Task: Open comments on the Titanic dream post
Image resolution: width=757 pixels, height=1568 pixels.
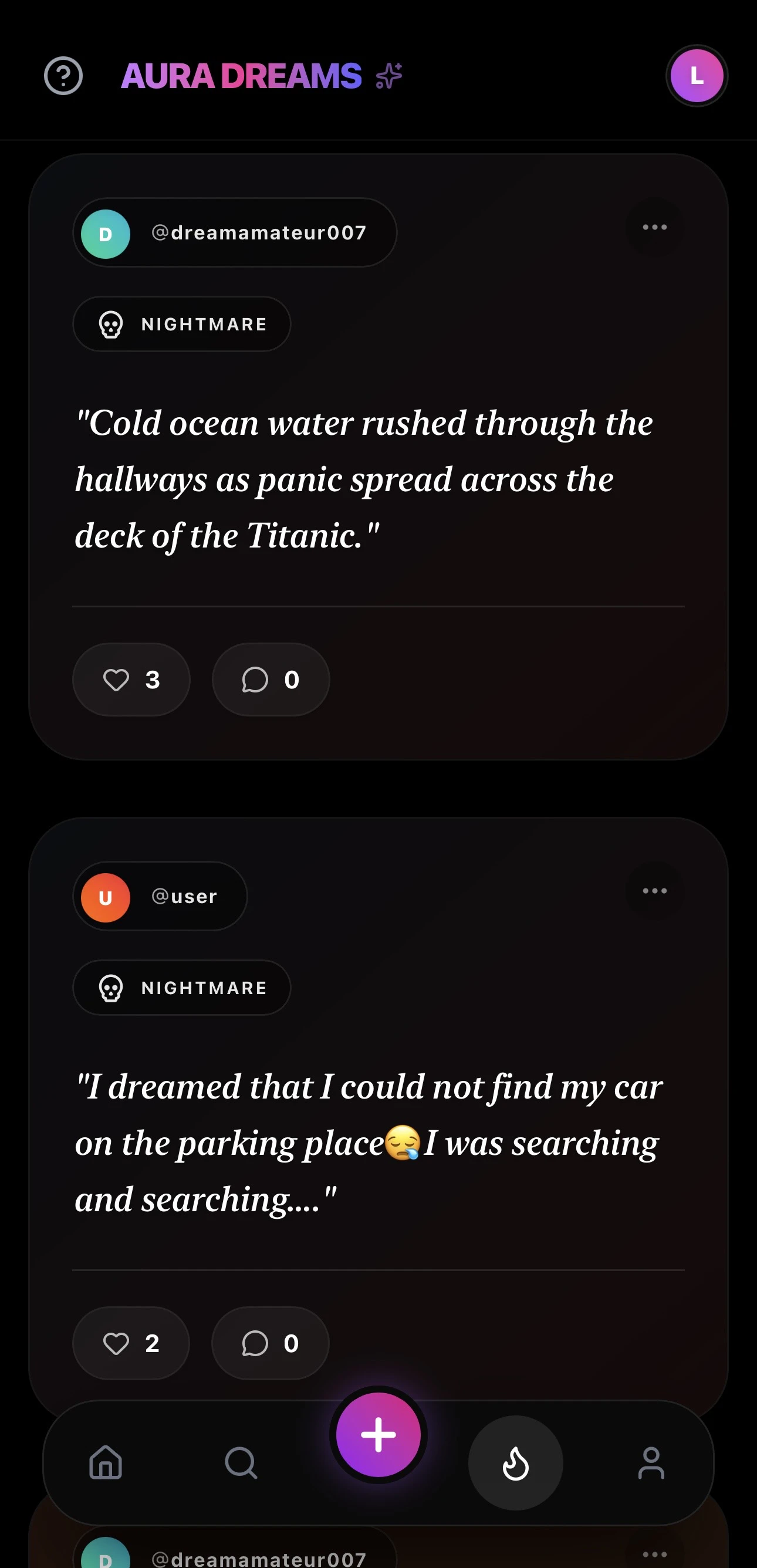Action: (271, 680)
